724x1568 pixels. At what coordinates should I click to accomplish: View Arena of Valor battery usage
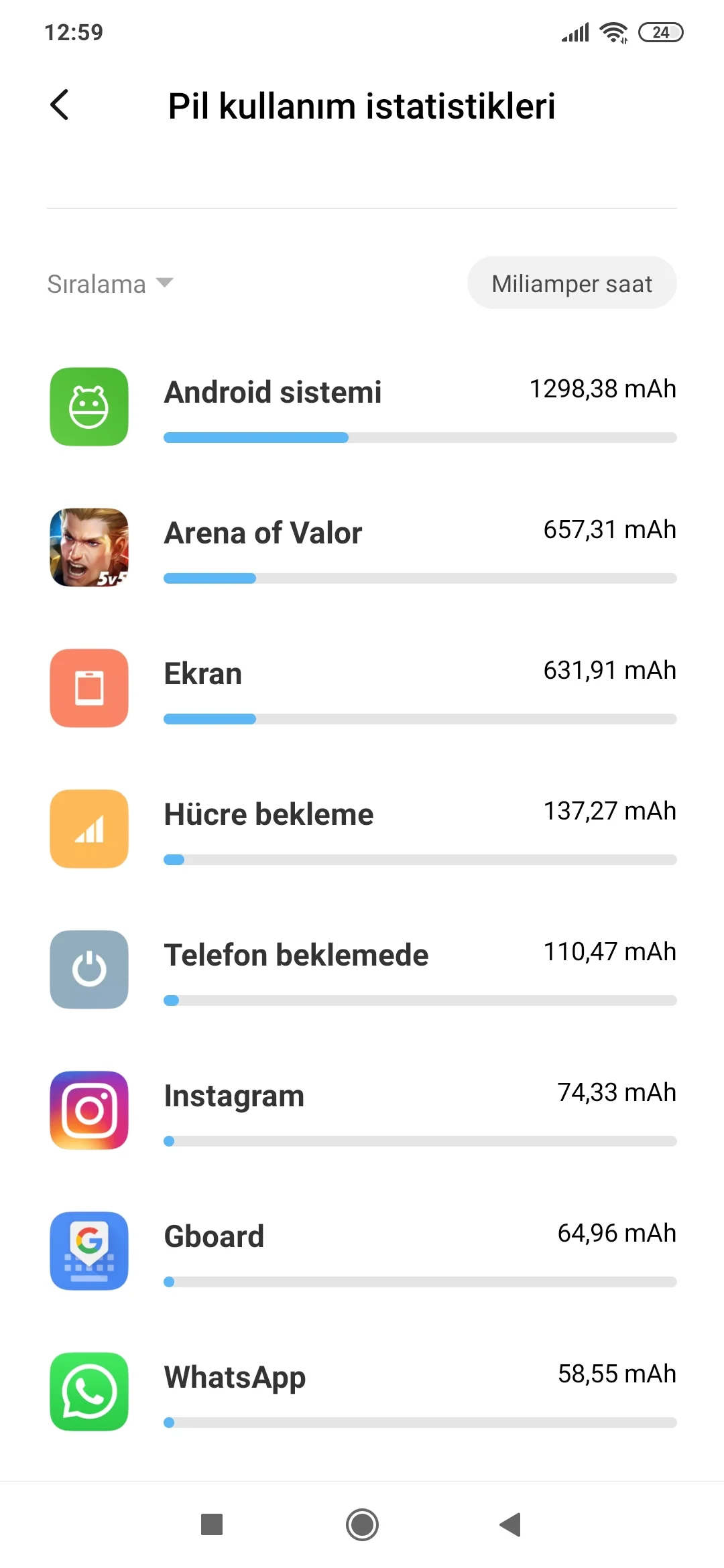point(362,547)
